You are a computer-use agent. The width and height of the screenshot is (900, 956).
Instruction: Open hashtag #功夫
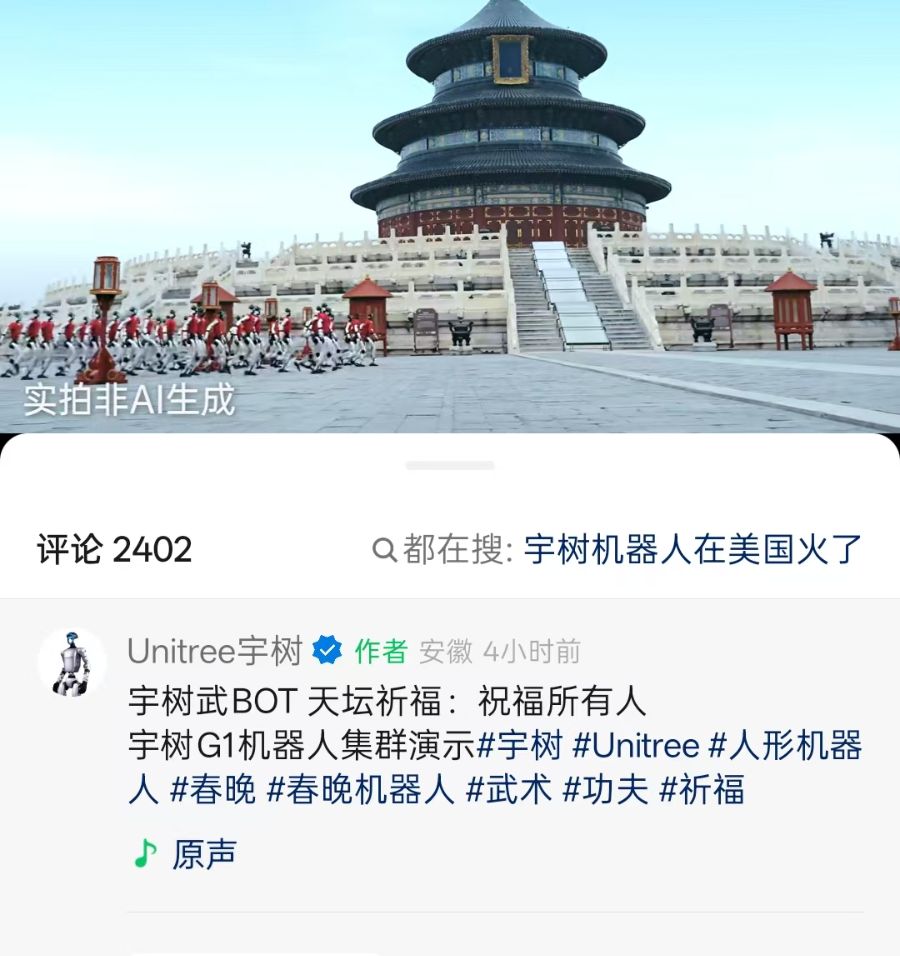coord(605,790)
